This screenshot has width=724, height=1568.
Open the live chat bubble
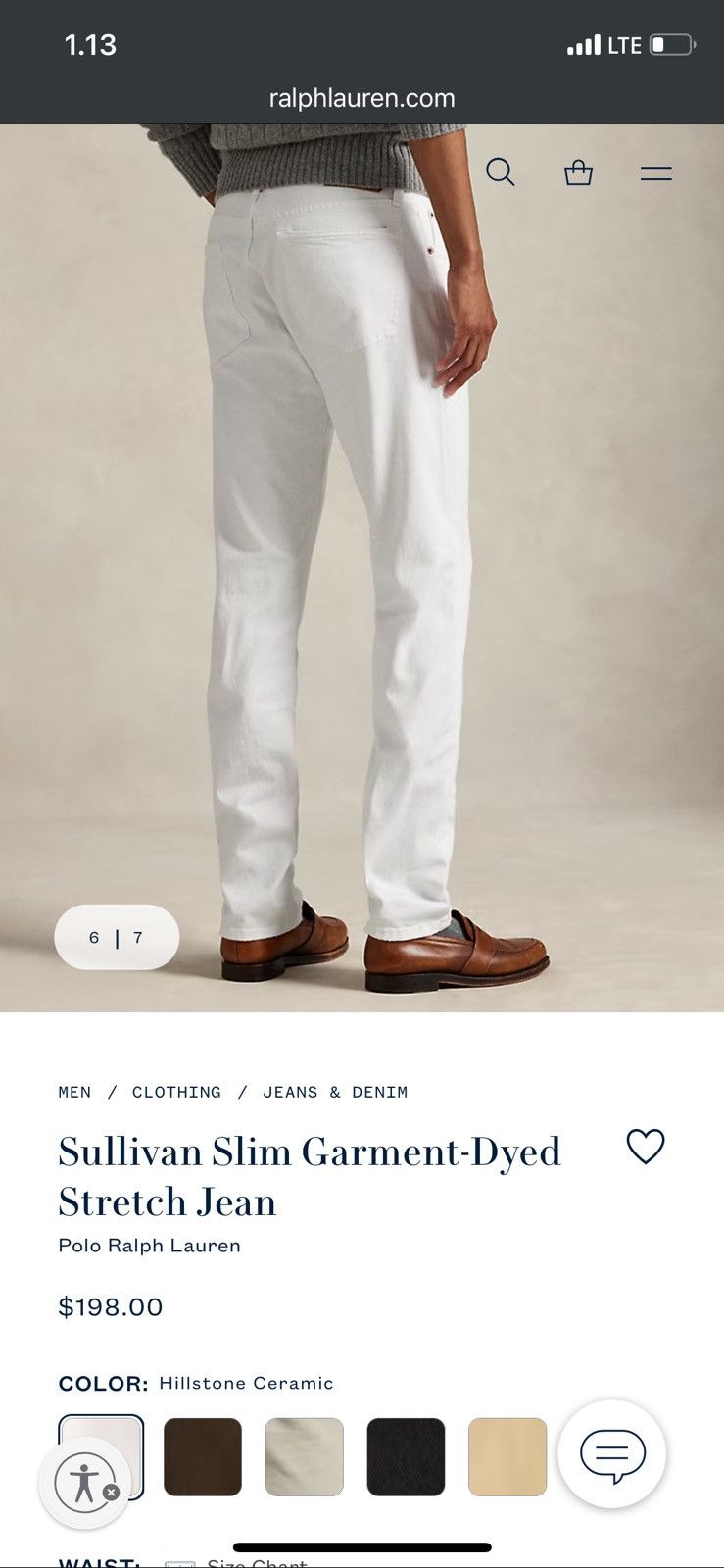[612, 1454]
